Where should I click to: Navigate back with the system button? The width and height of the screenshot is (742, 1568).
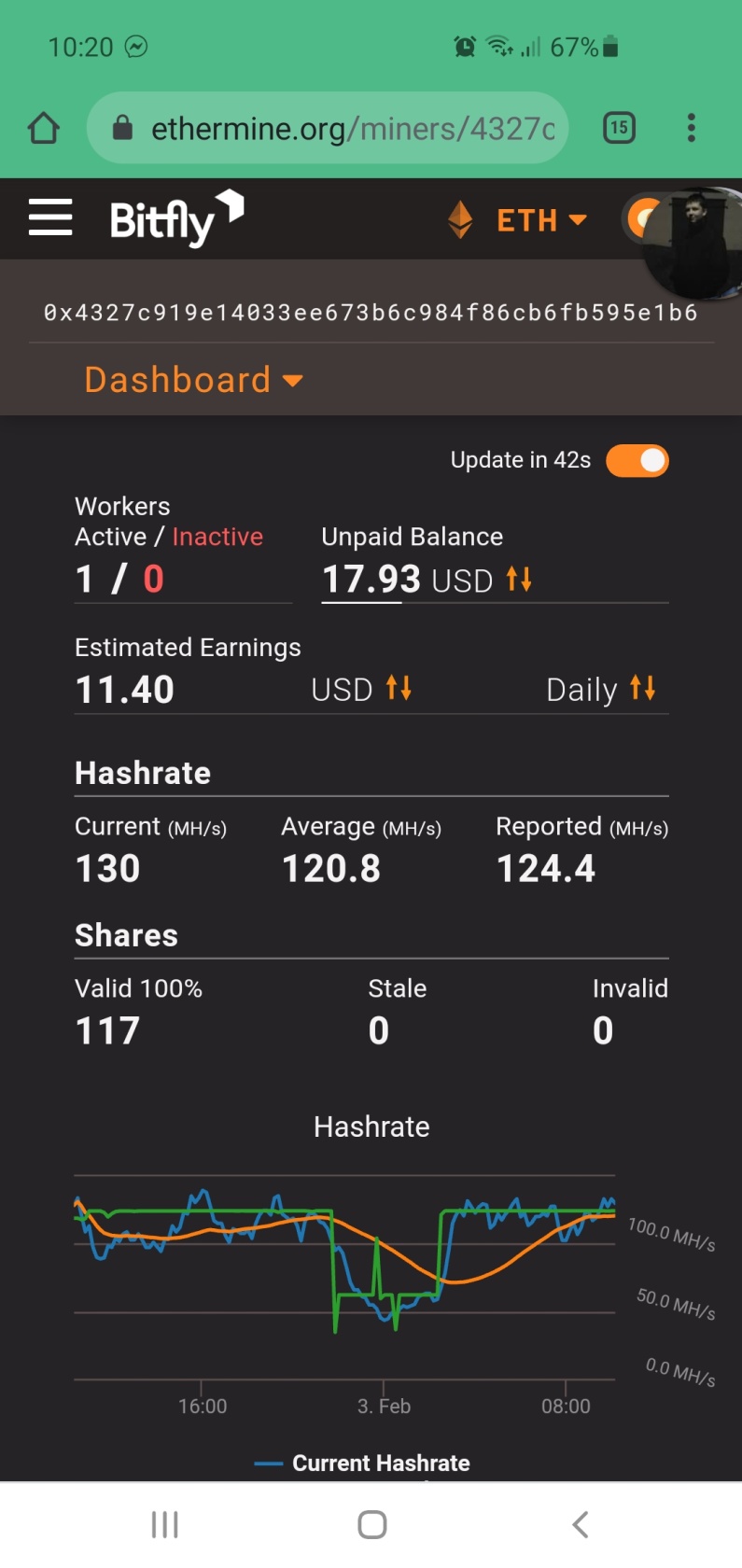coord(580,1525)
